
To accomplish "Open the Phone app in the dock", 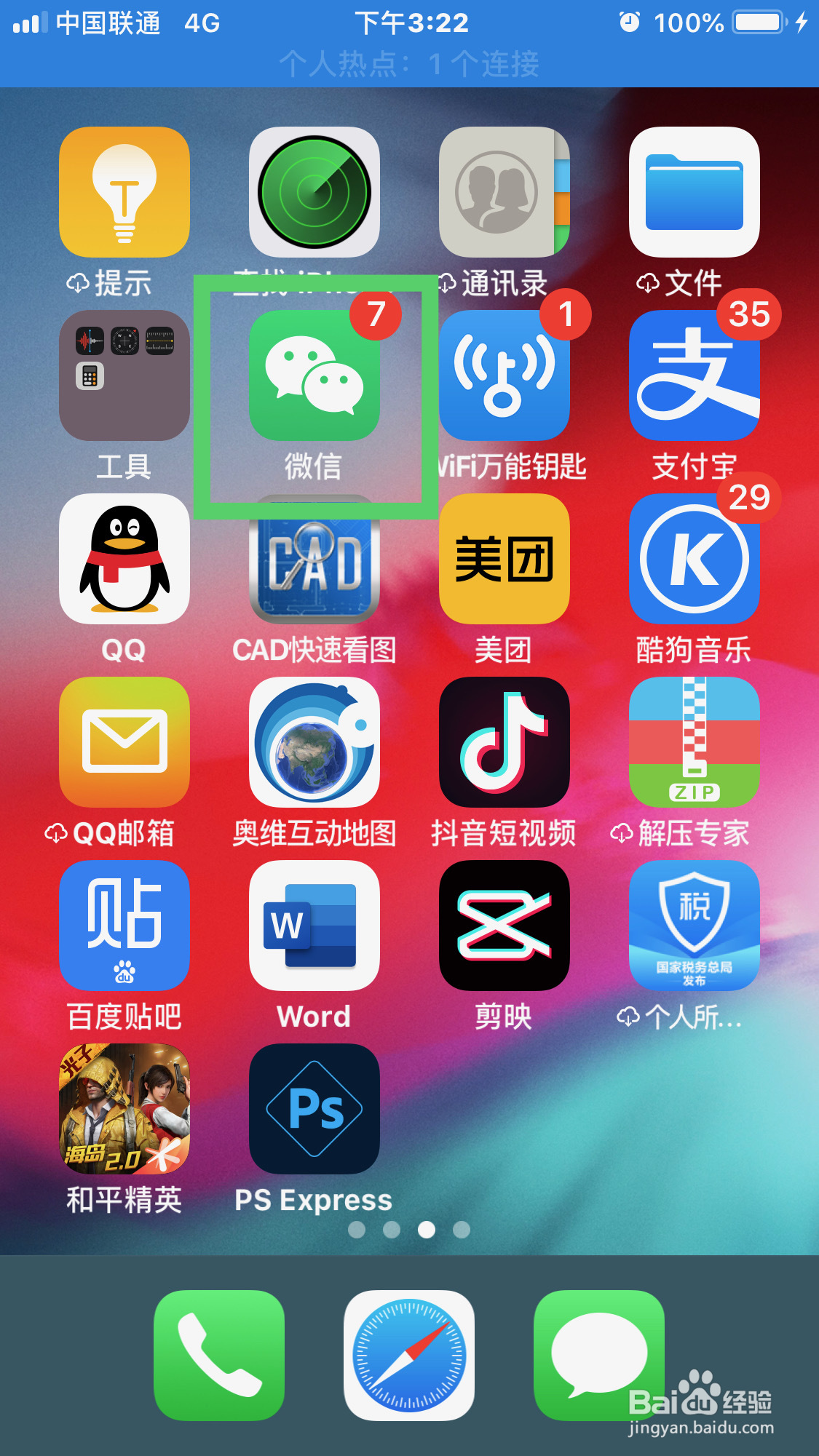I will point(220,1355).
